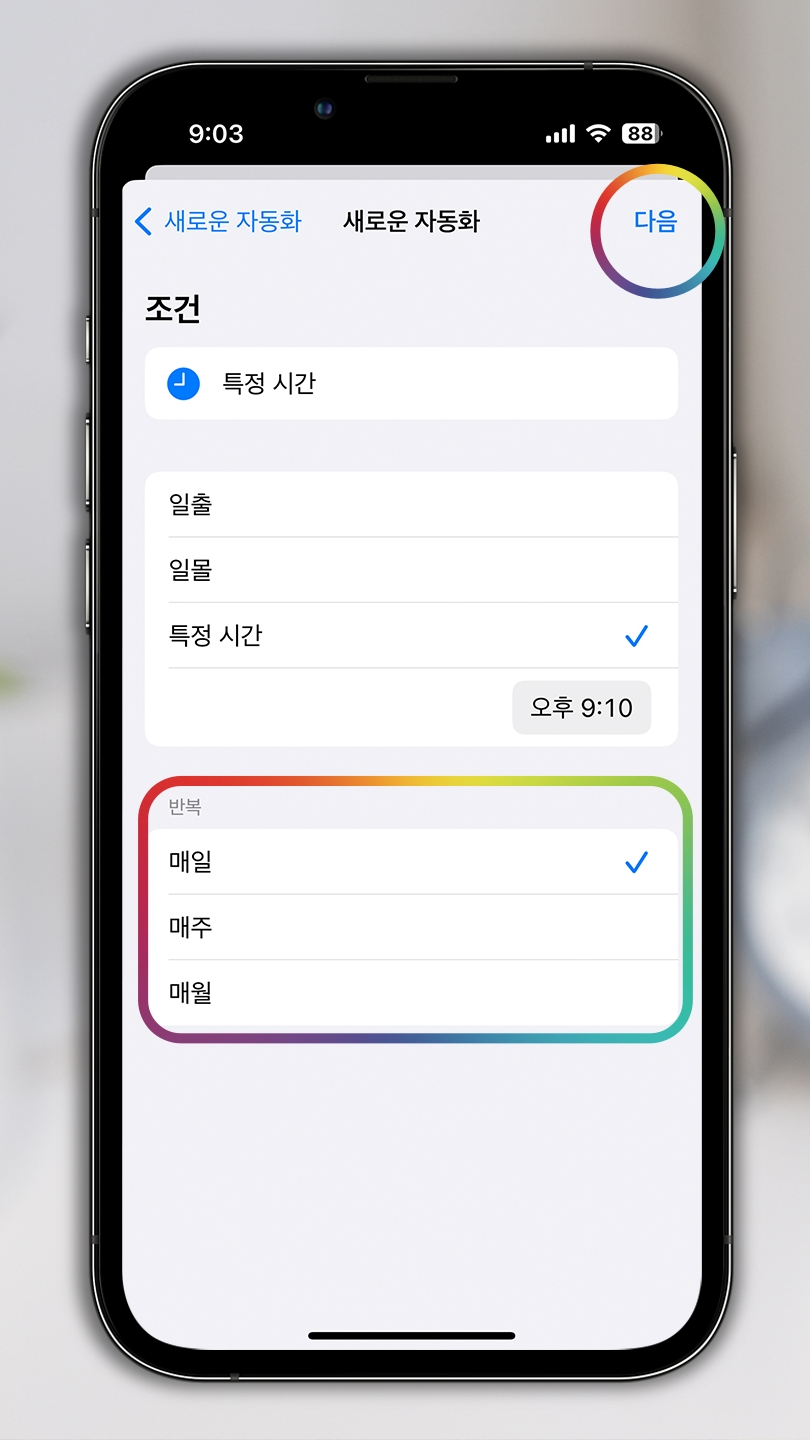Select the 일몰 option
Viewport: 810px width, 1440px height.
point(411,570)
